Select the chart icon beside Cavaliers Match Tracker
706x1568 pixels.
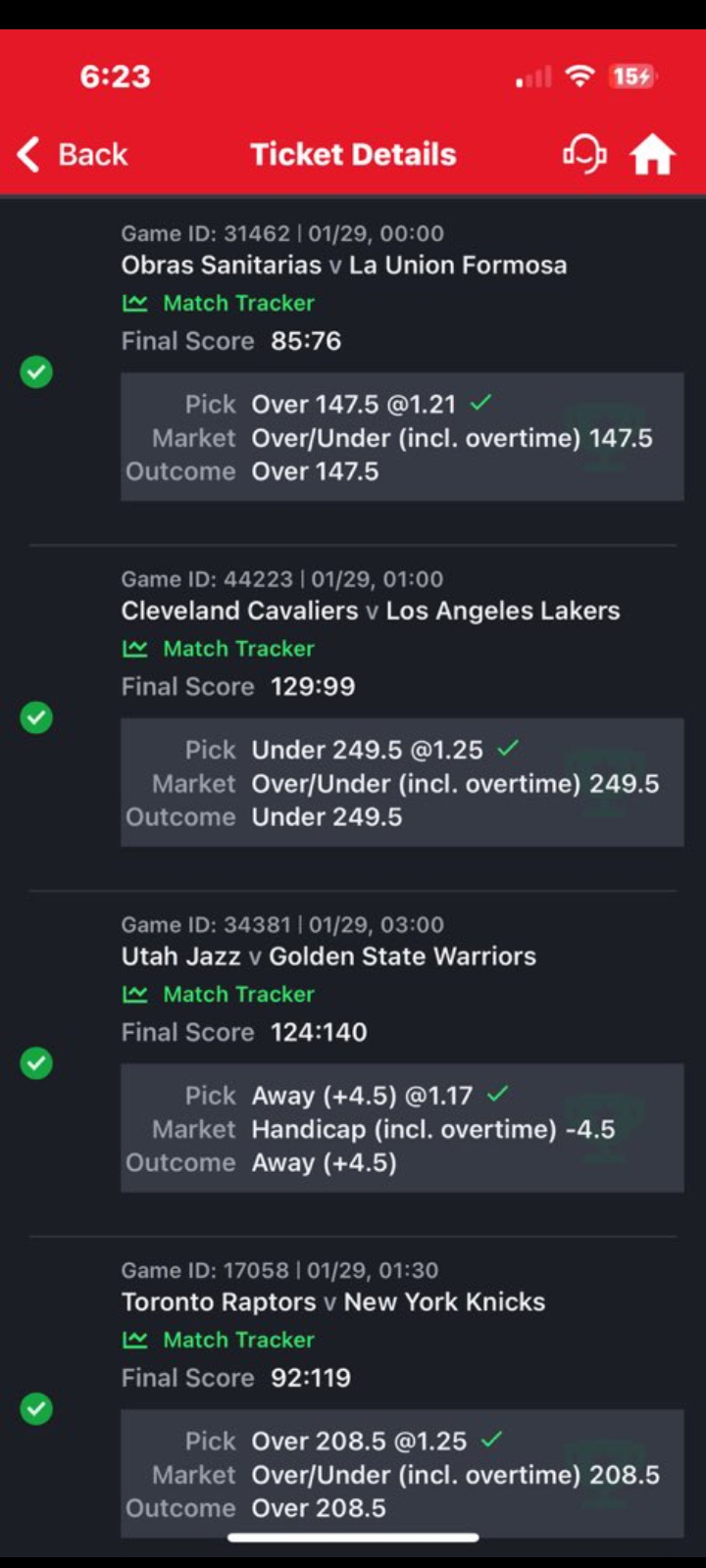[x=135, y=649]
